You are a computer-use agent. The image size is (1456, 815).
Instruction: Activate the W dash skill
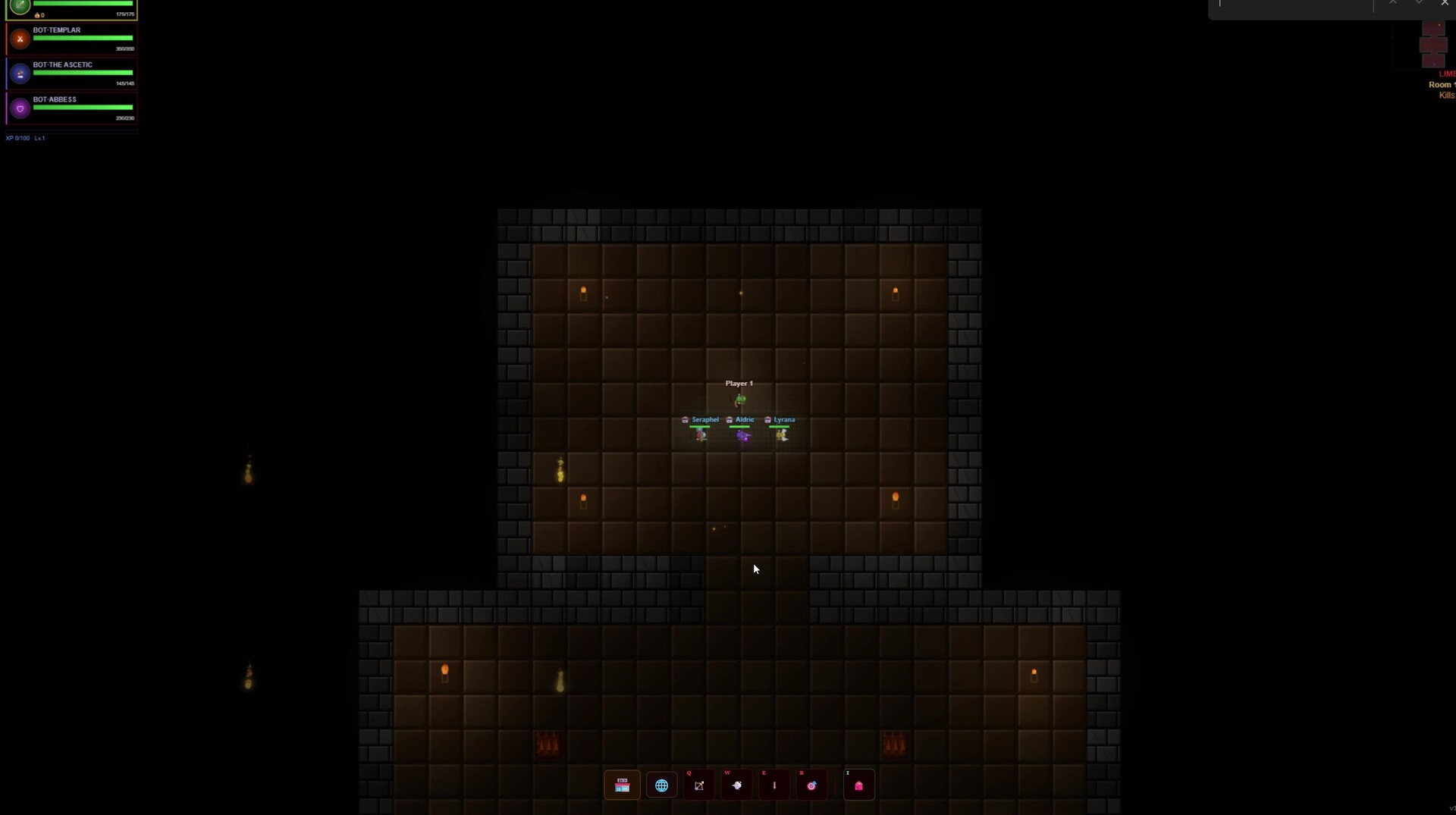(x=736, y=785)
